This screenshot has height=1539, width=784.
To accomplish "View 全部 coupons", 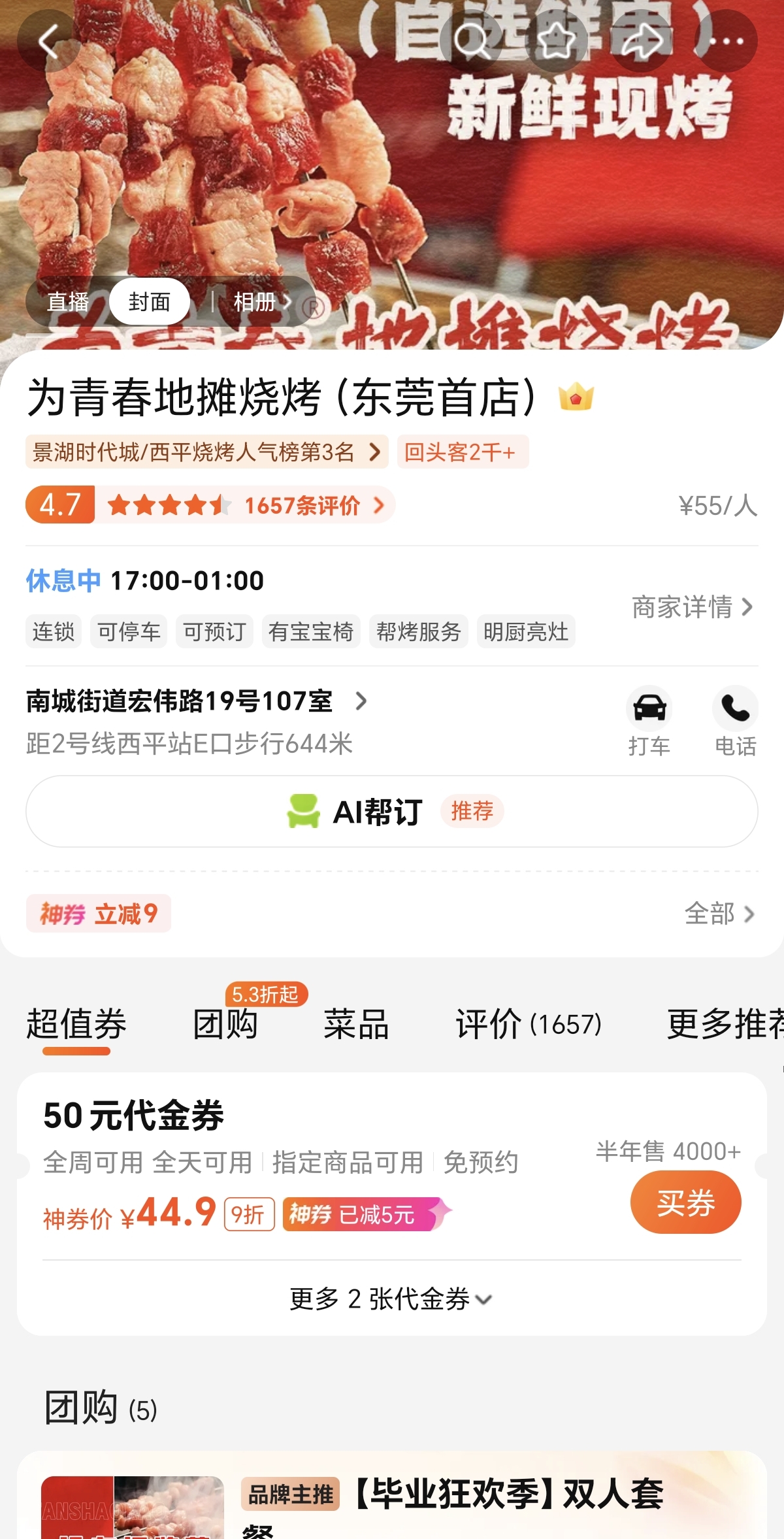I will coord(719,914).
